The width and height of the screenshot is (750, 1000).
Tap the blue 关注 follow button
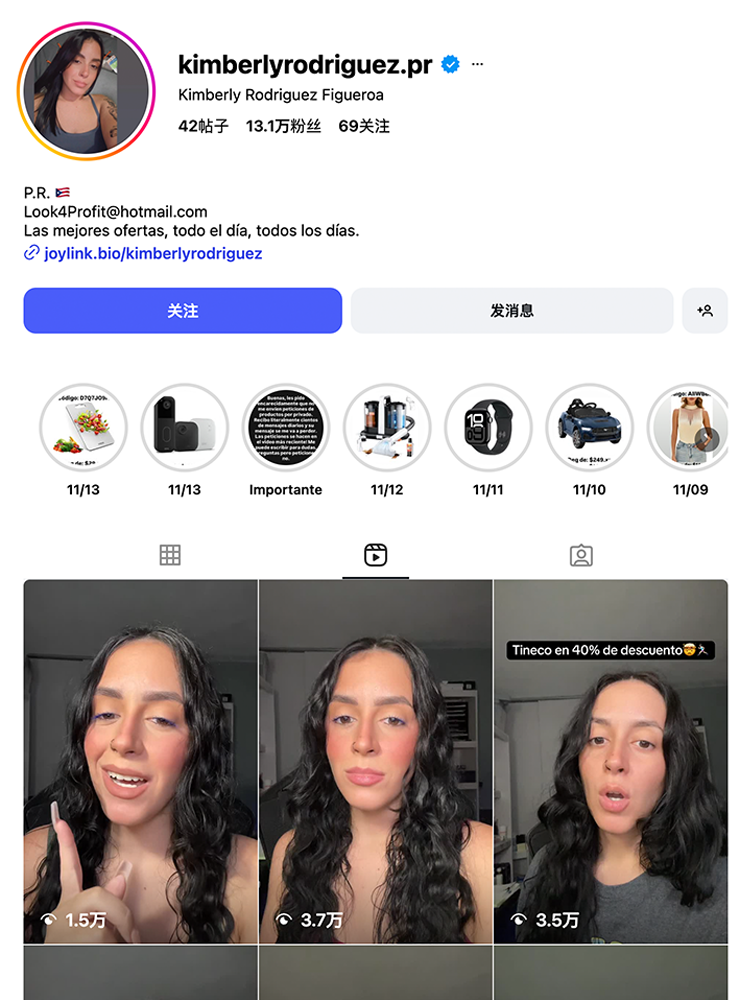pos(183,311)
